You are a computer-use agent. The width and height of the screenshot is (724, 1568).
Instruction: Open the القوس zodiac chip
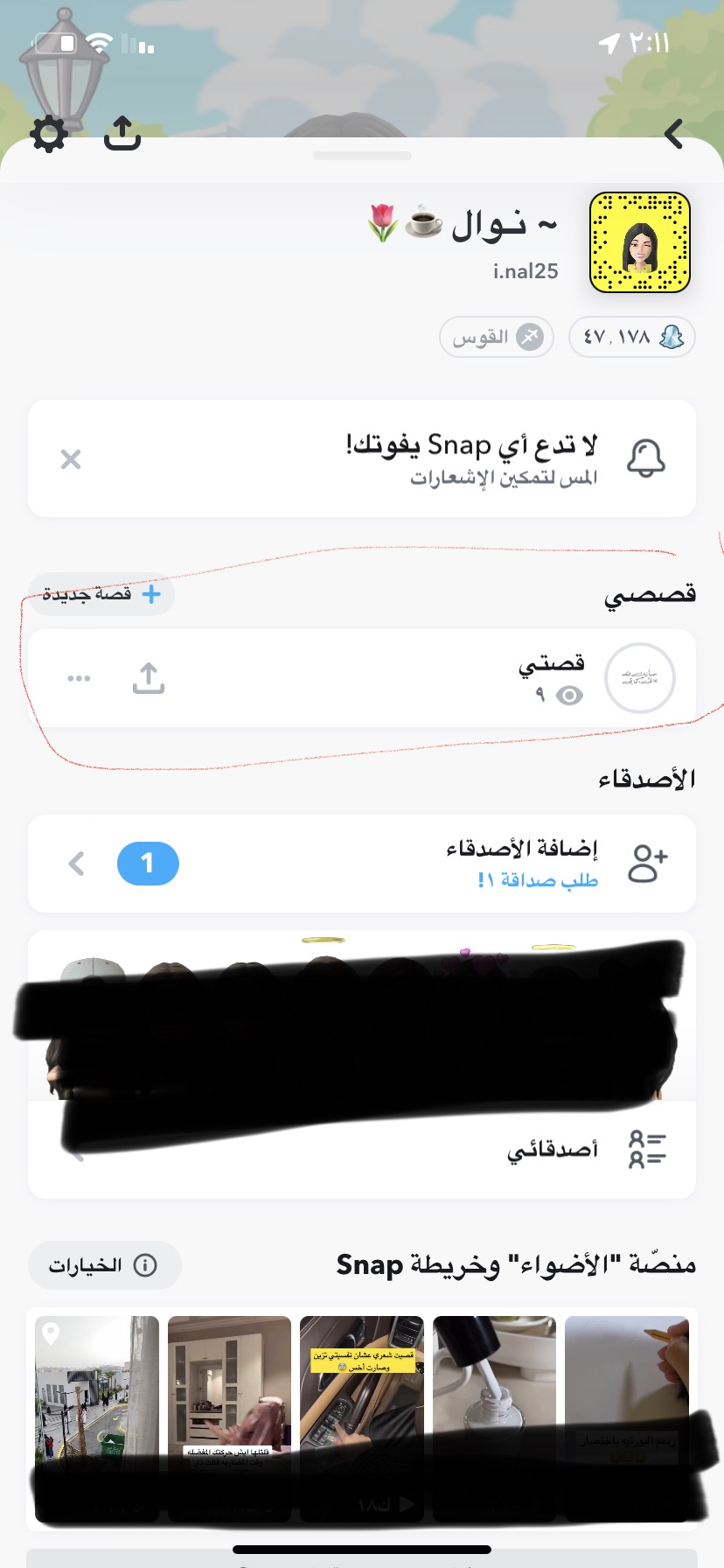pos(497,337)
